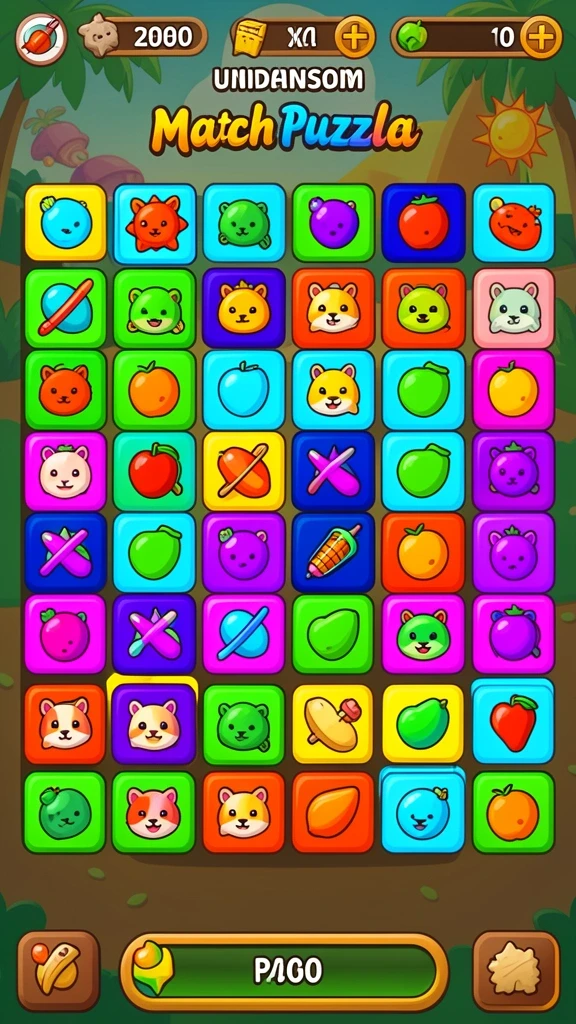Select the grey cat on the pink tile

pyautogui.click(x=513, y=308)
